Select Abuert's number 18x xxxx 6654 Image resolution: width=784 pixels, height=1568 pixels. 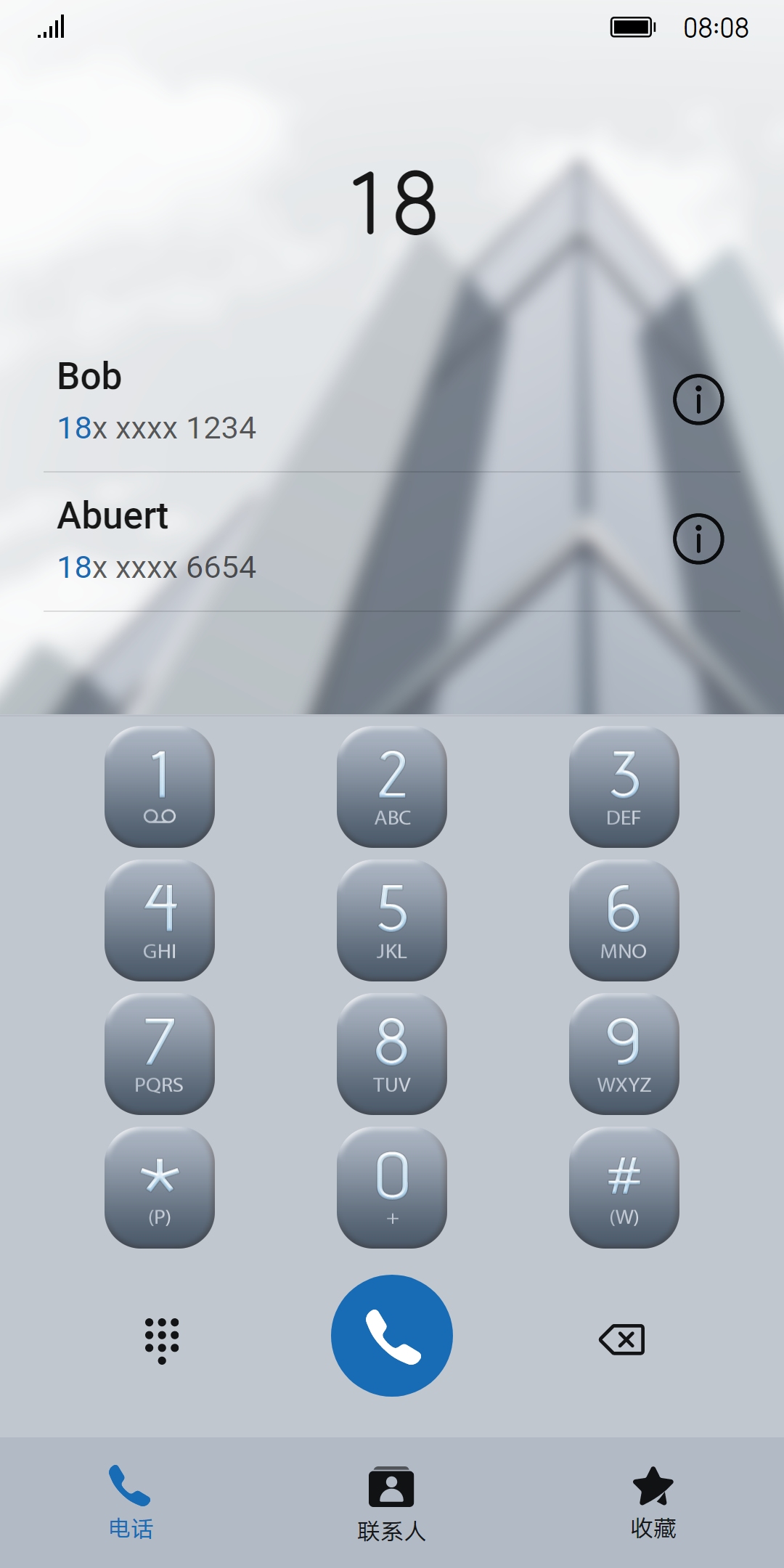pyautogui.click(x=157, y=568)
